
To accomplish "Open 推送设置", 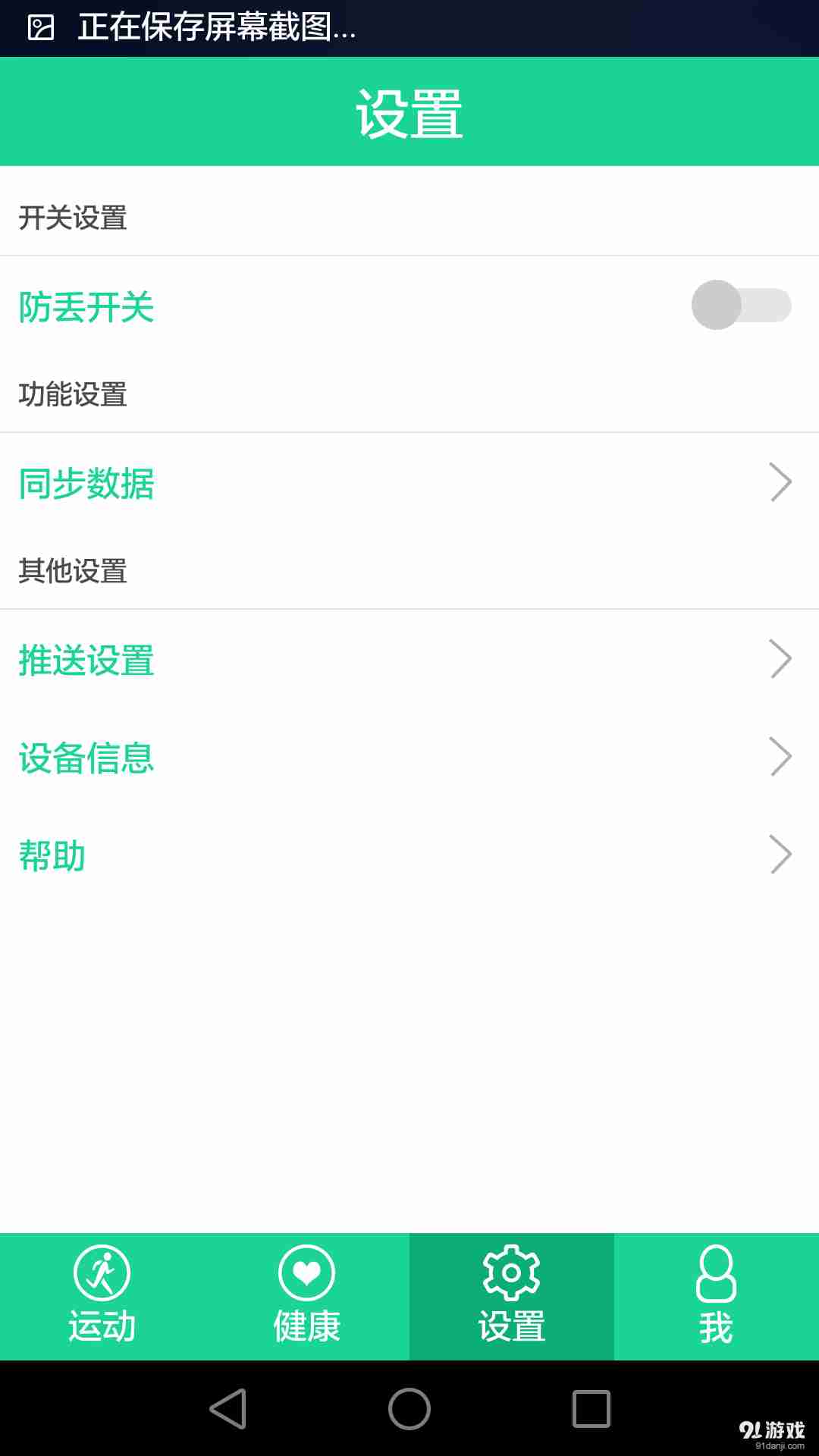I will pyautogui.click(x=409, y=659).
